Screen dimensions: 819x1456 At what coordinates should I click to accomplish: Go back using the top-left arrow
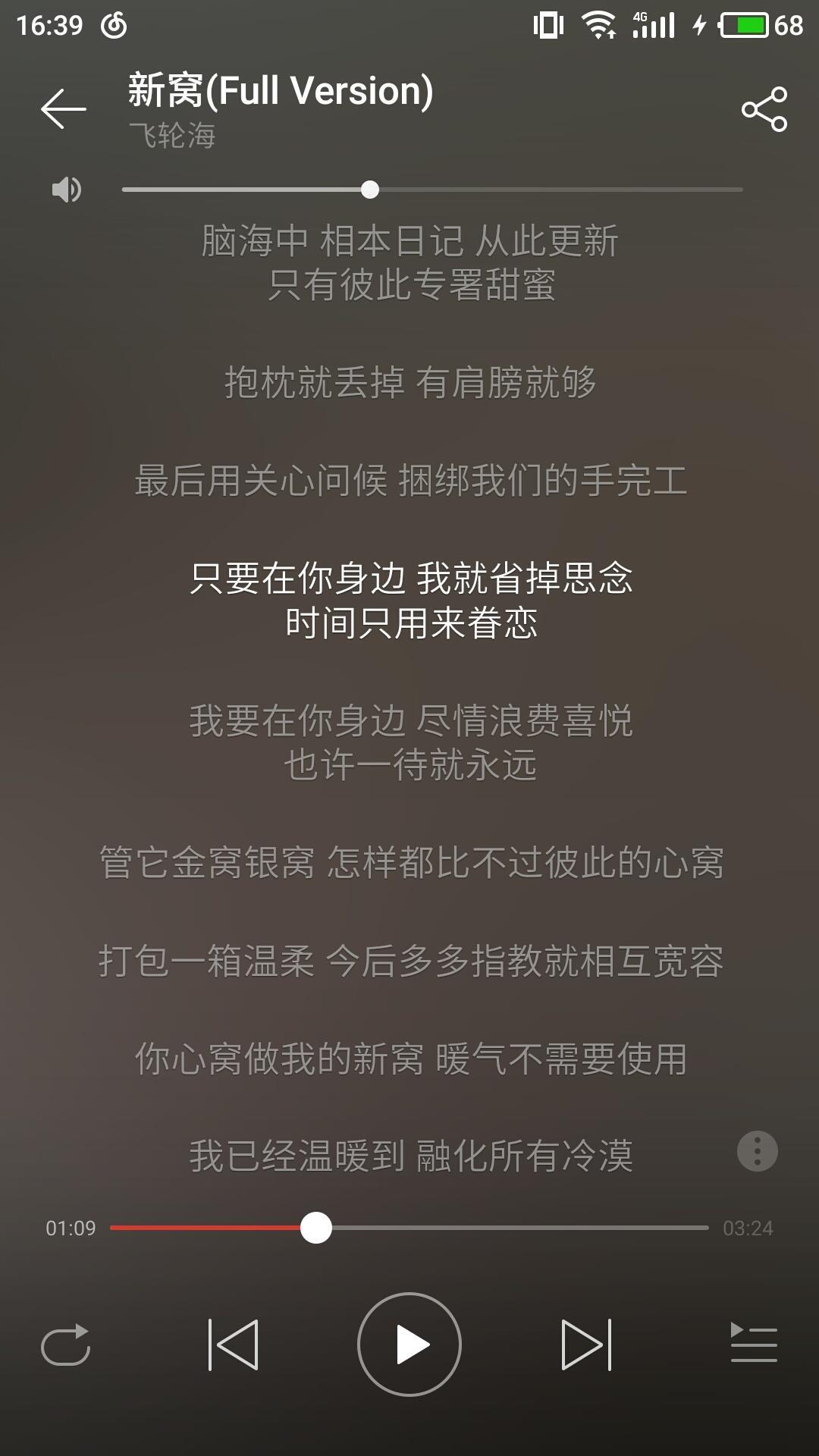64,109
